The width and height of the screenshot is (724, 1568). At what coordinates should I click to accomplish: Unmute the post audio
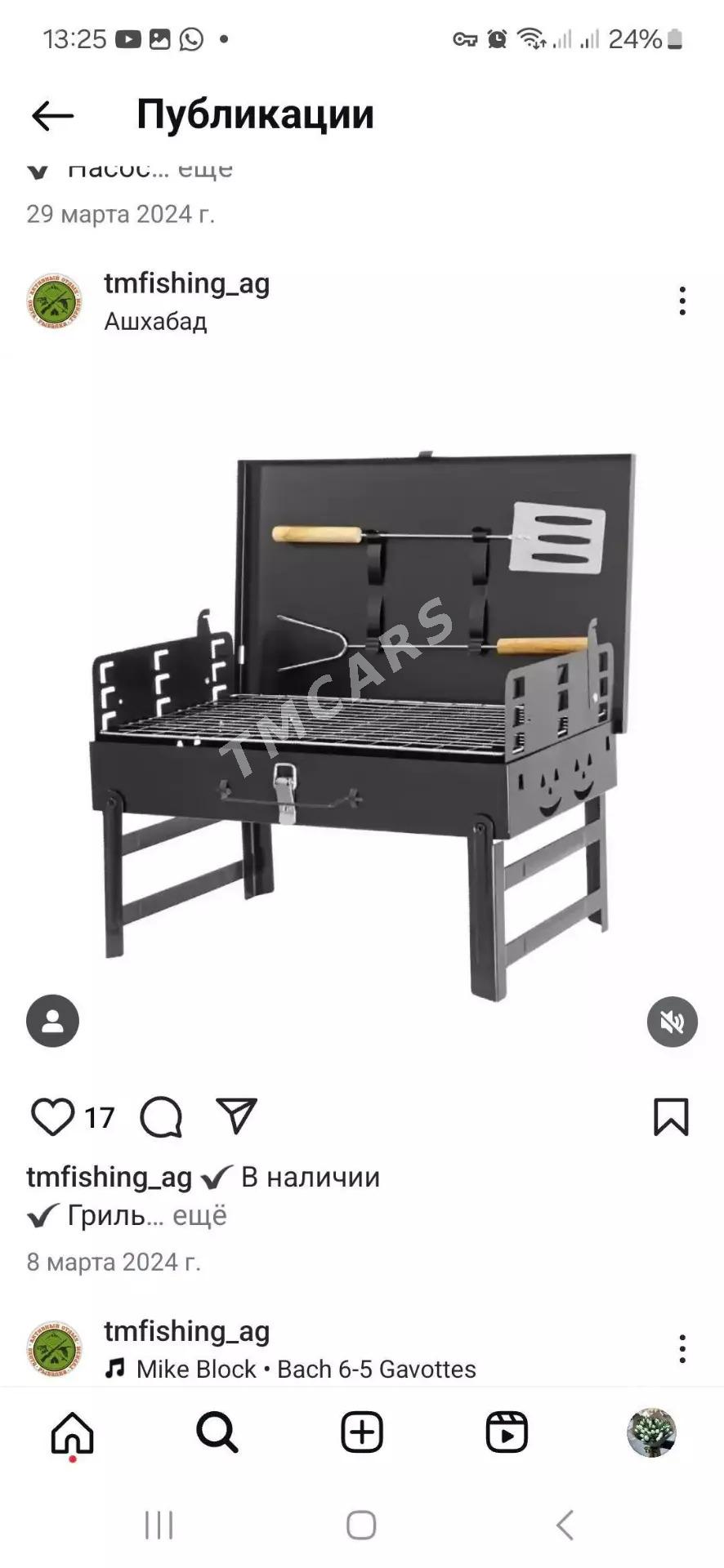tap(672, 1021)
